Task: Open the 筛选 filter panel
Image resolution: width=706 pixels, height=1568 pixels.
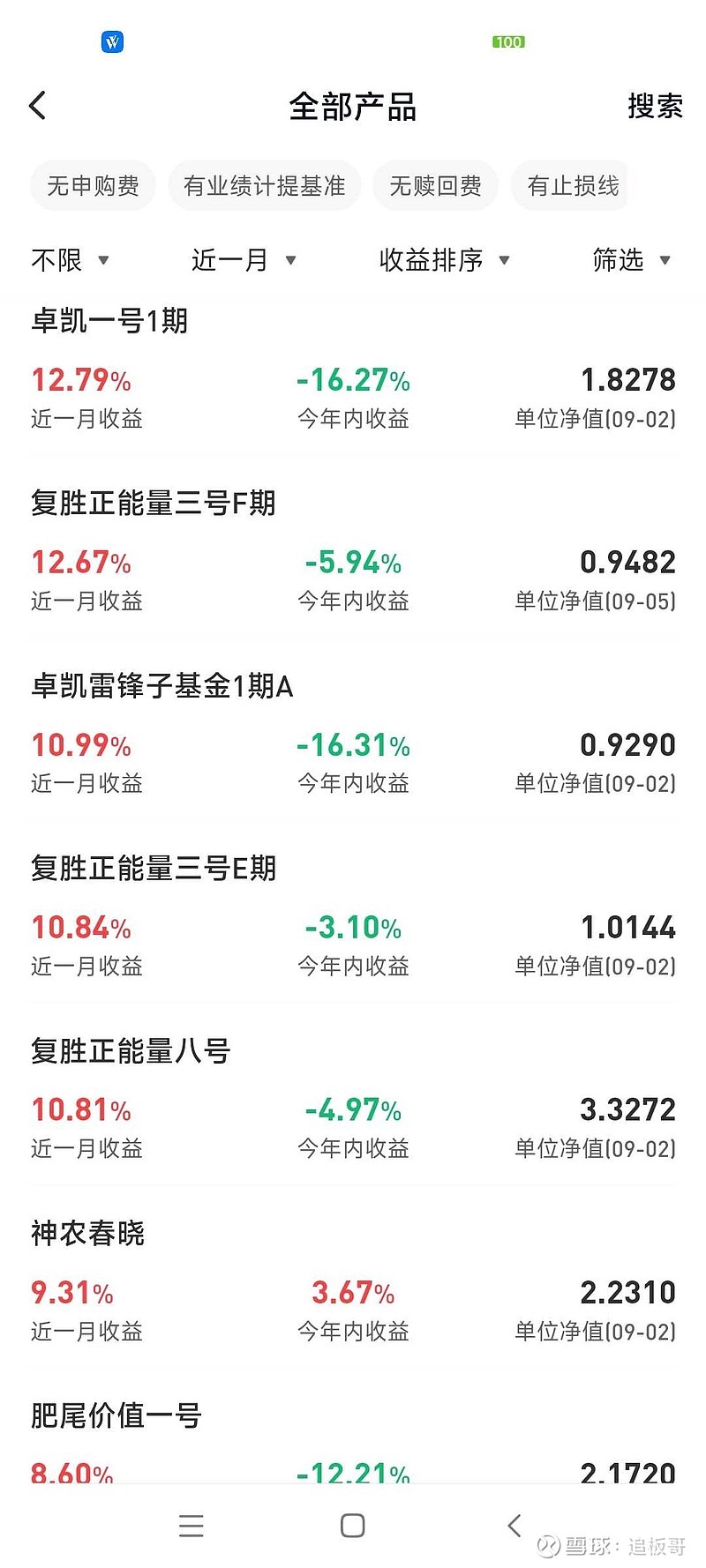Action: coord(632,260)
